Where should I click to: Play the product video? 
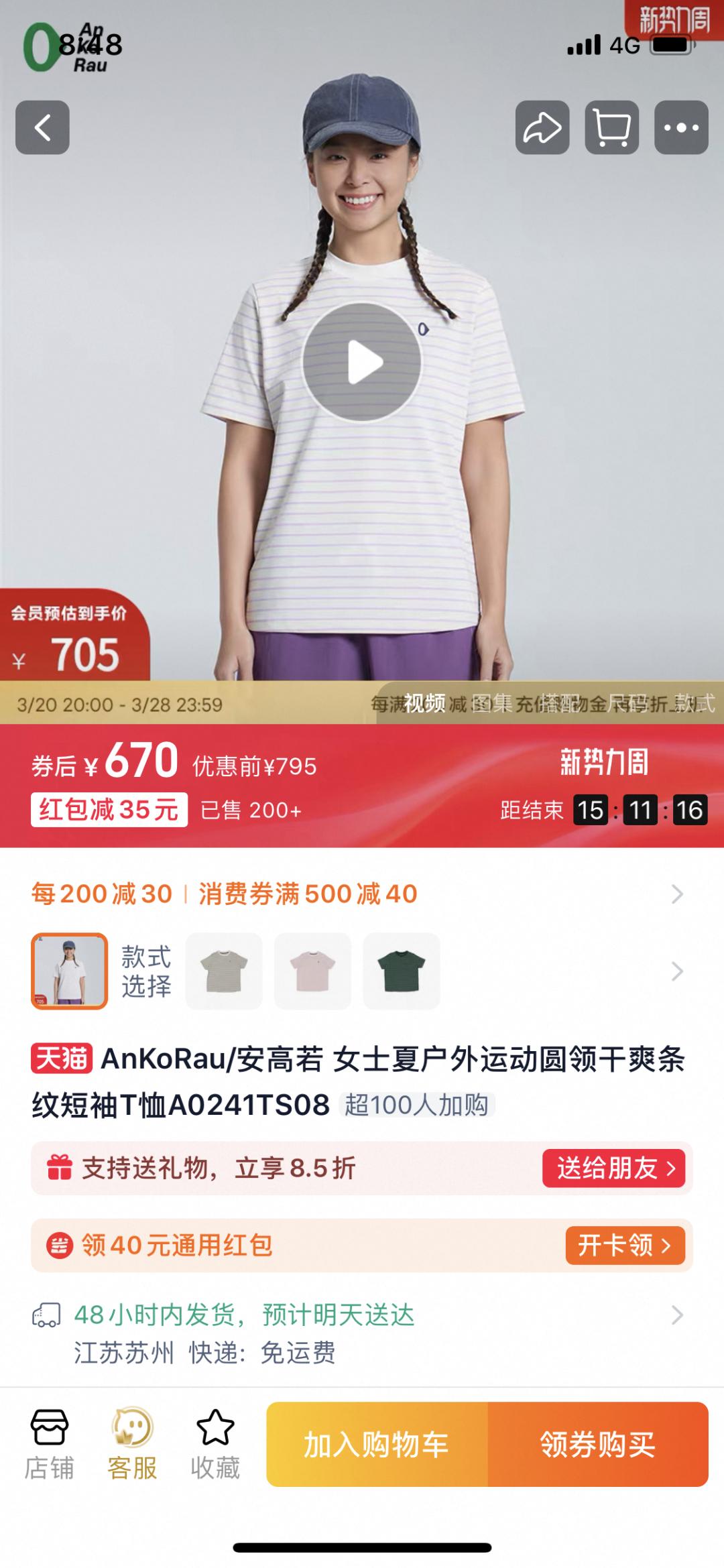tap(362, 362)
